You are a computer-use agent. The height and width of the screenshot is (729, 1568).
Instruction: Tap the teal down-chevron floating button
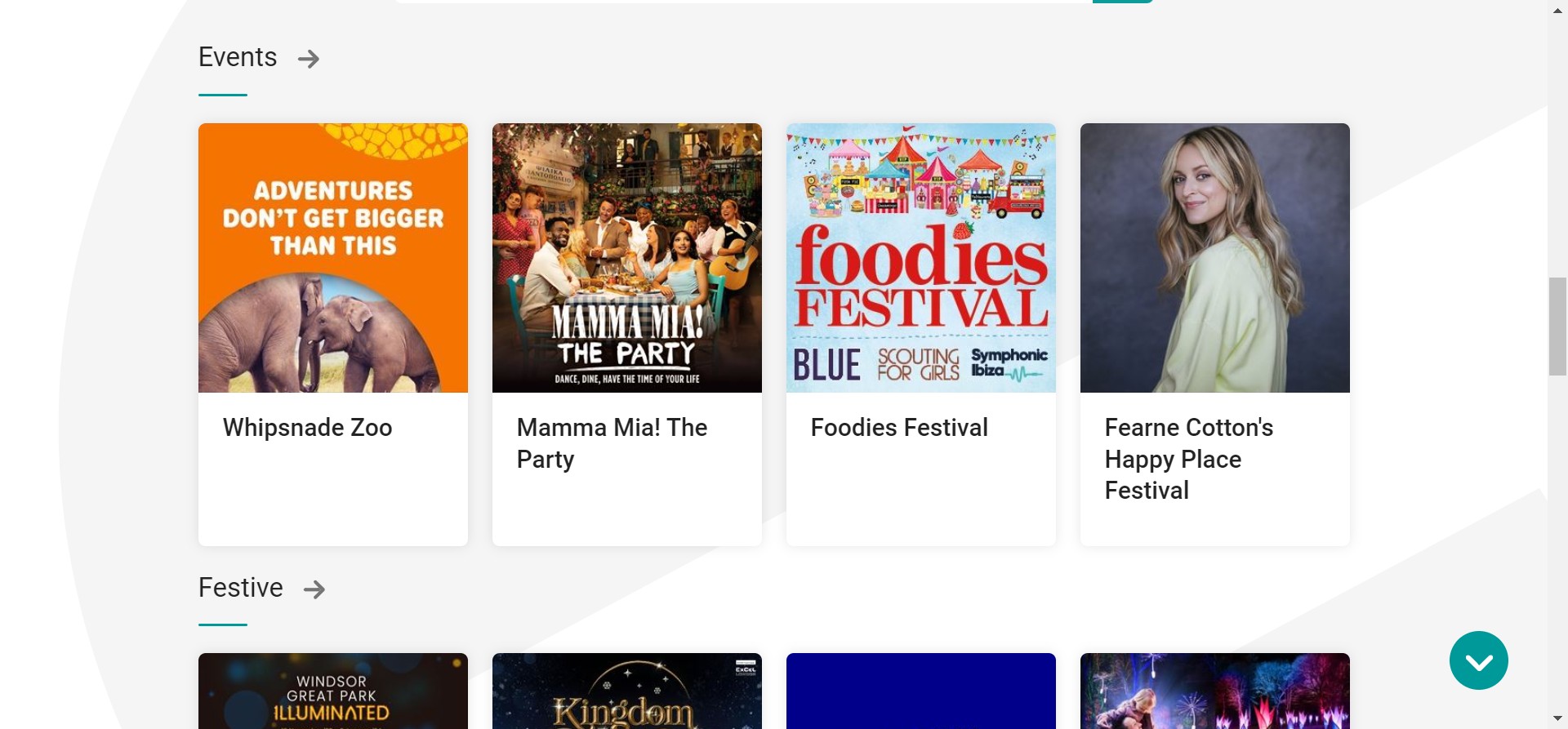point(1478,660)
